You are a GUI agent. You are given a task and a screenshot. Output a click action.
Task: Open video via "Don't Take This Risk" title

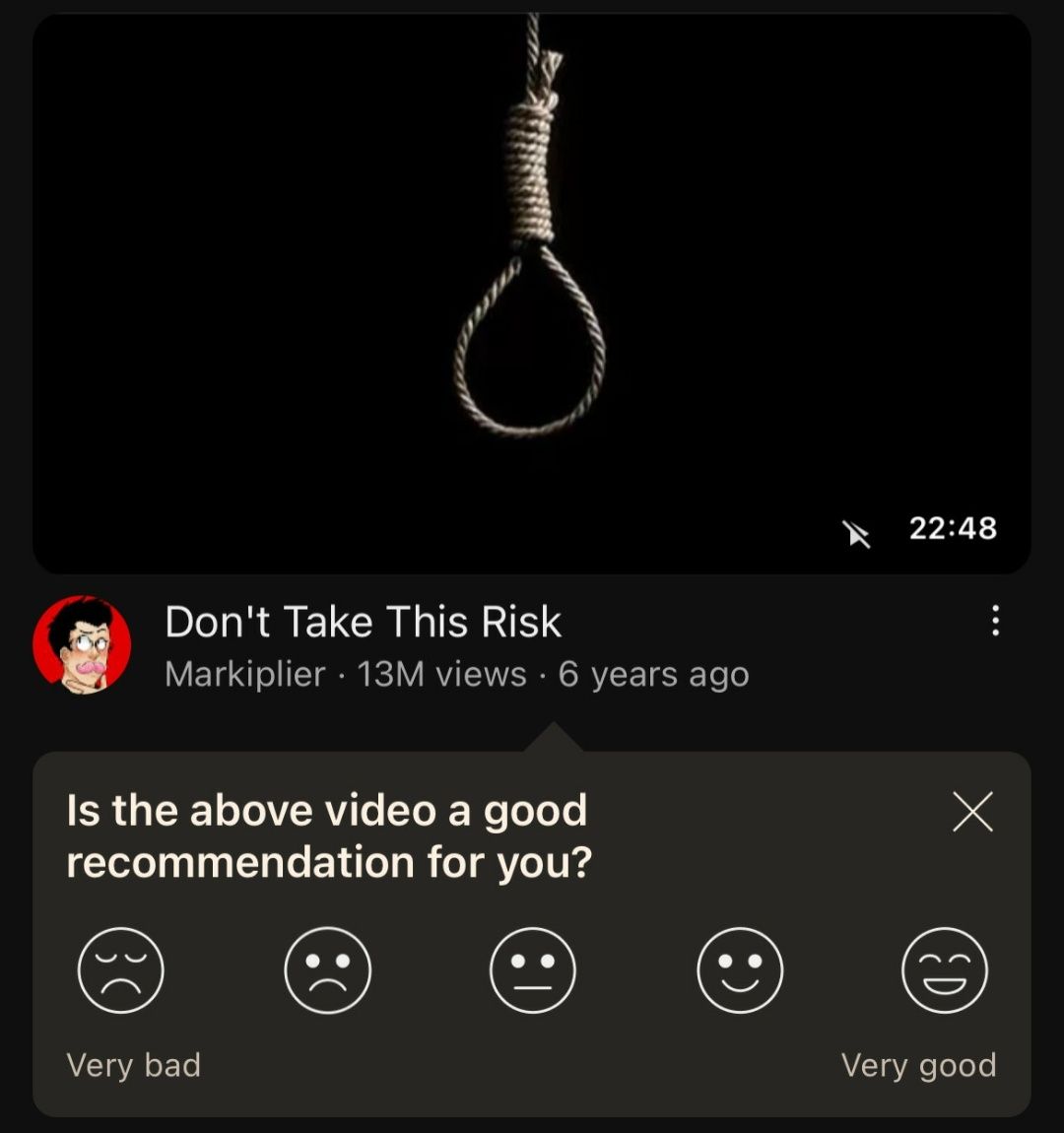(x=363, y=622)
